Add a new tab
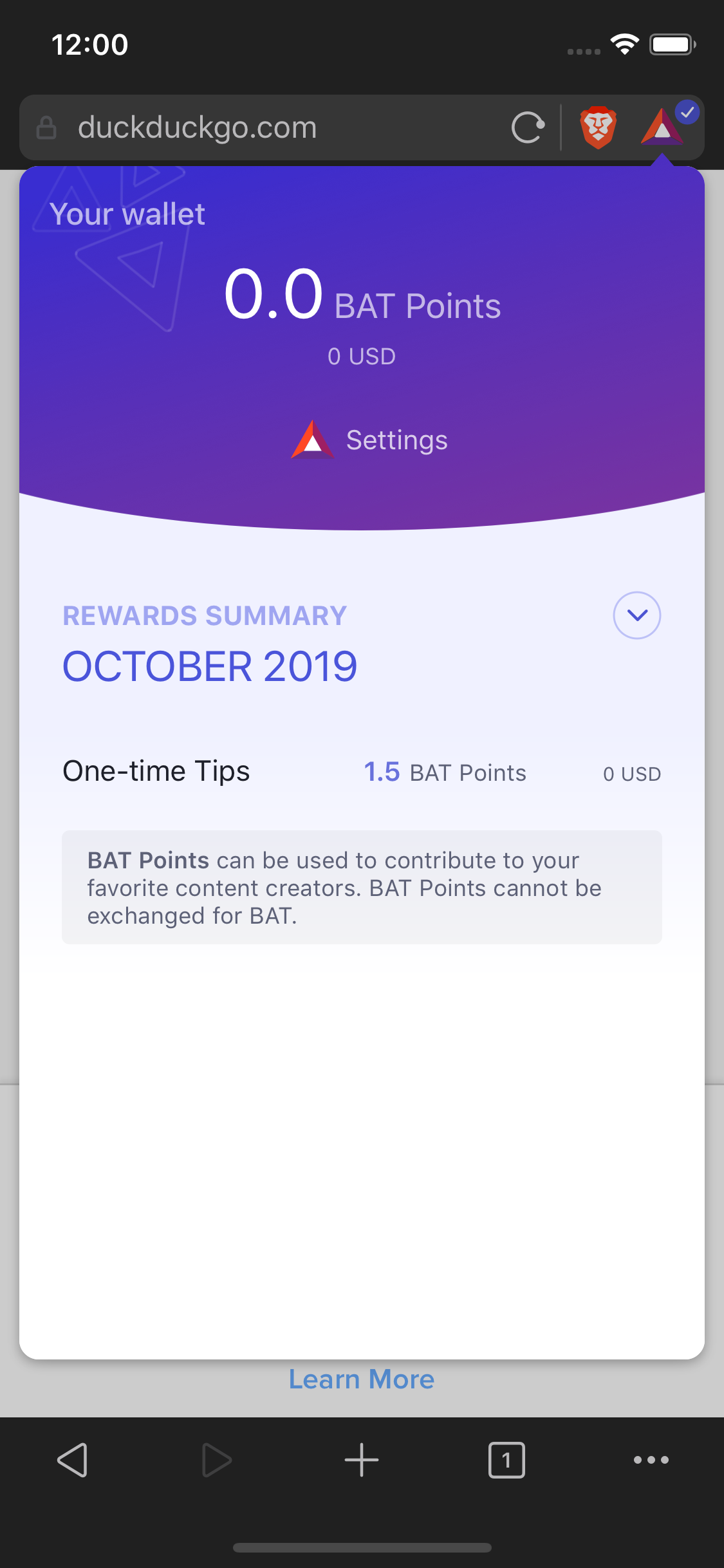Viewport: 724px width, 1568px height. pos(362,1460)
